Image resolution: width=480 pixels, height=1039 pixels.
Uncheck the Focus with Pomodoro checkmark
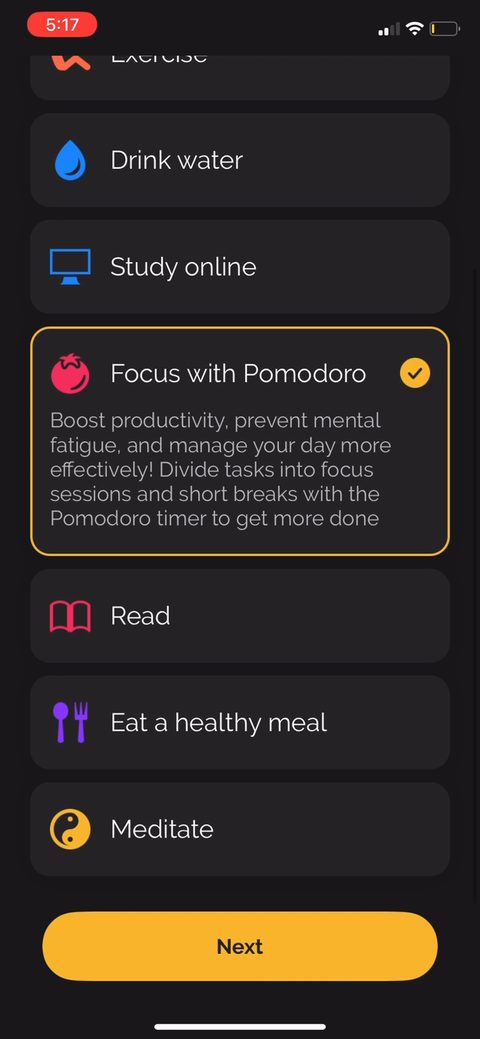coord(415,374)
